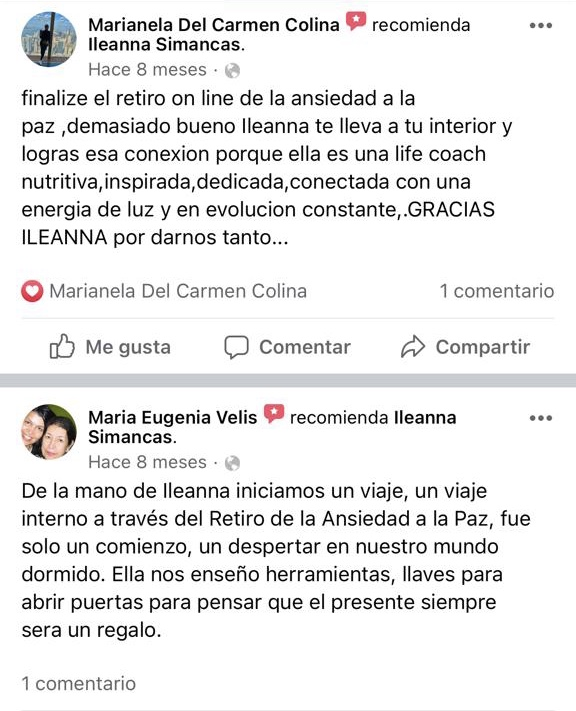View the profile name Maria Eugenia Velis
The image size is (576, 711).
click(172, 417)
